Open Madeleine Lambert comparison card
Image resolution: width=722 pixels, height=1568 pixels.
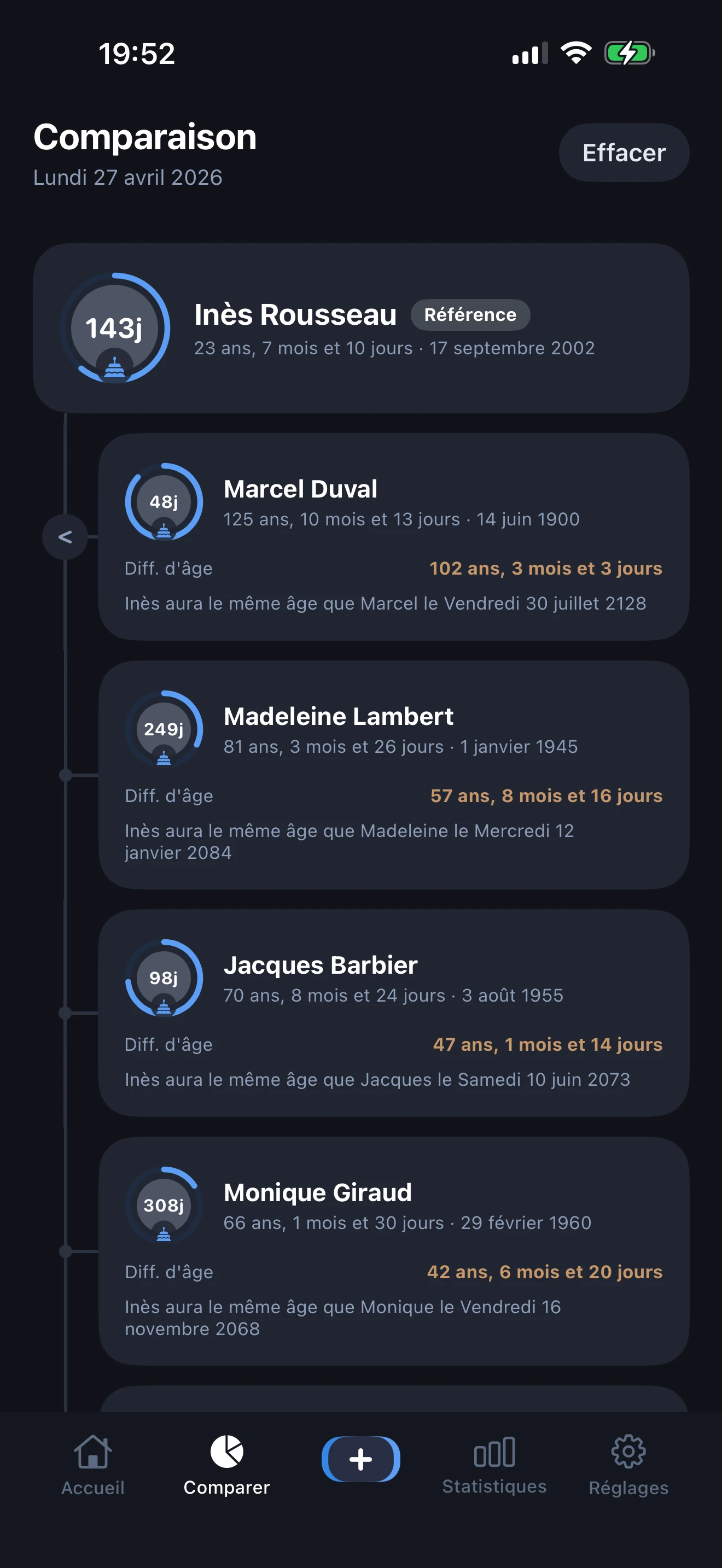(393, 774)
